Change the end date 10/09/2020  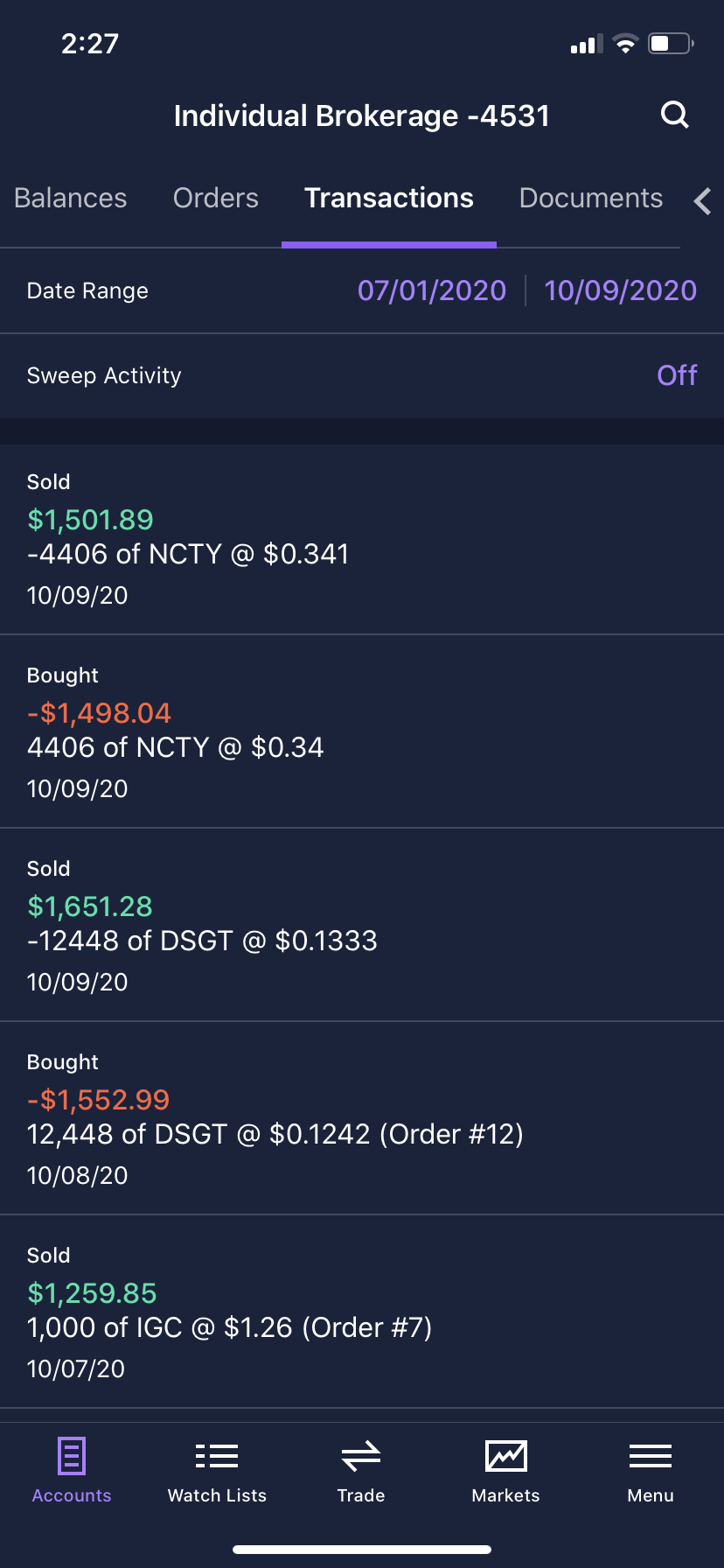(620, 290)
